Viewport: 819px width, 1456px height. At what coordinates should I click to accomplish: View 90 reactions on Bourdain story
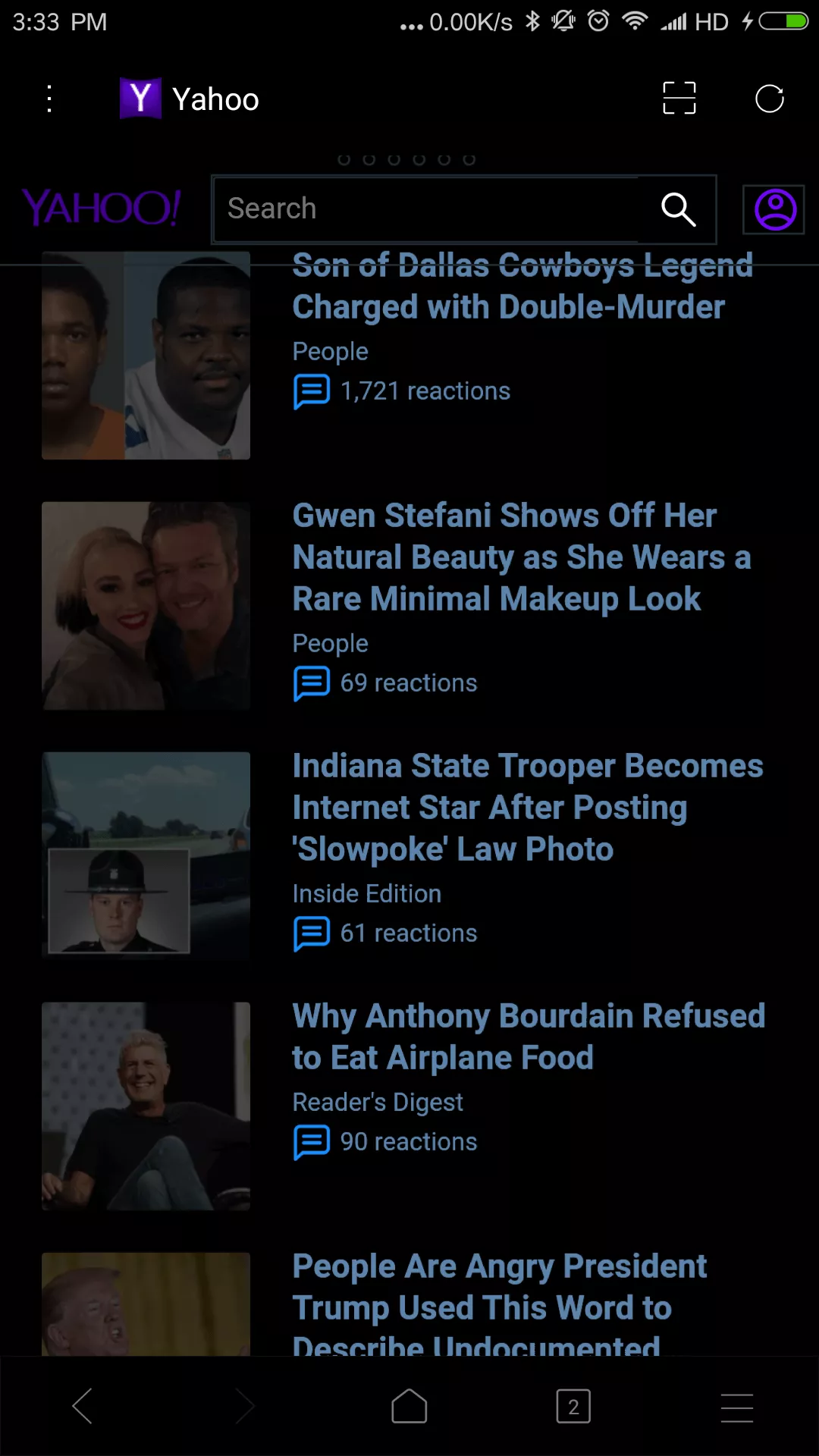point(385,1142)
